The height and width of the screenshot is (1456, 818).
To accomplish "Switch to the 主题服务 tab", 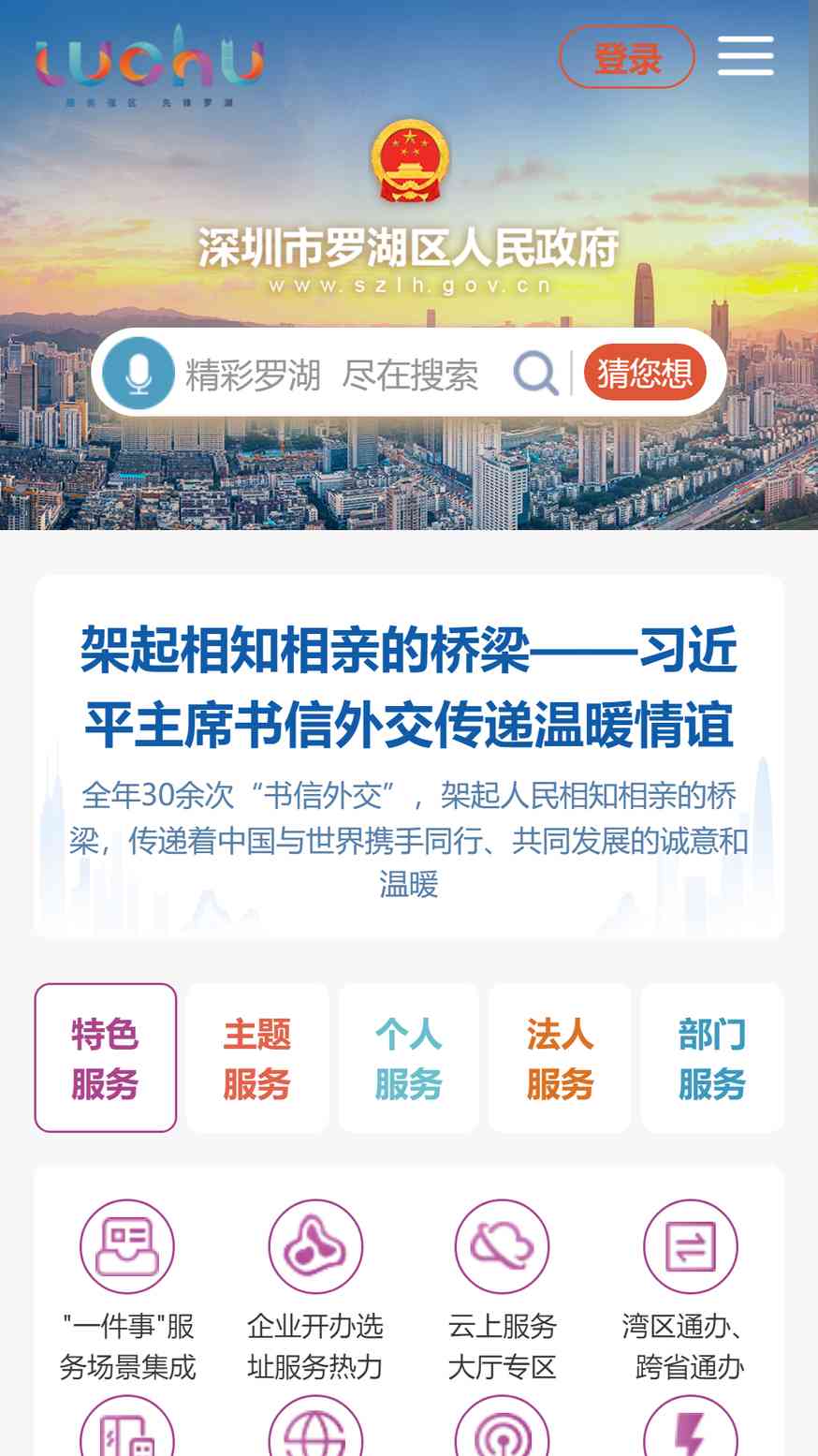I will [257, 1058].
